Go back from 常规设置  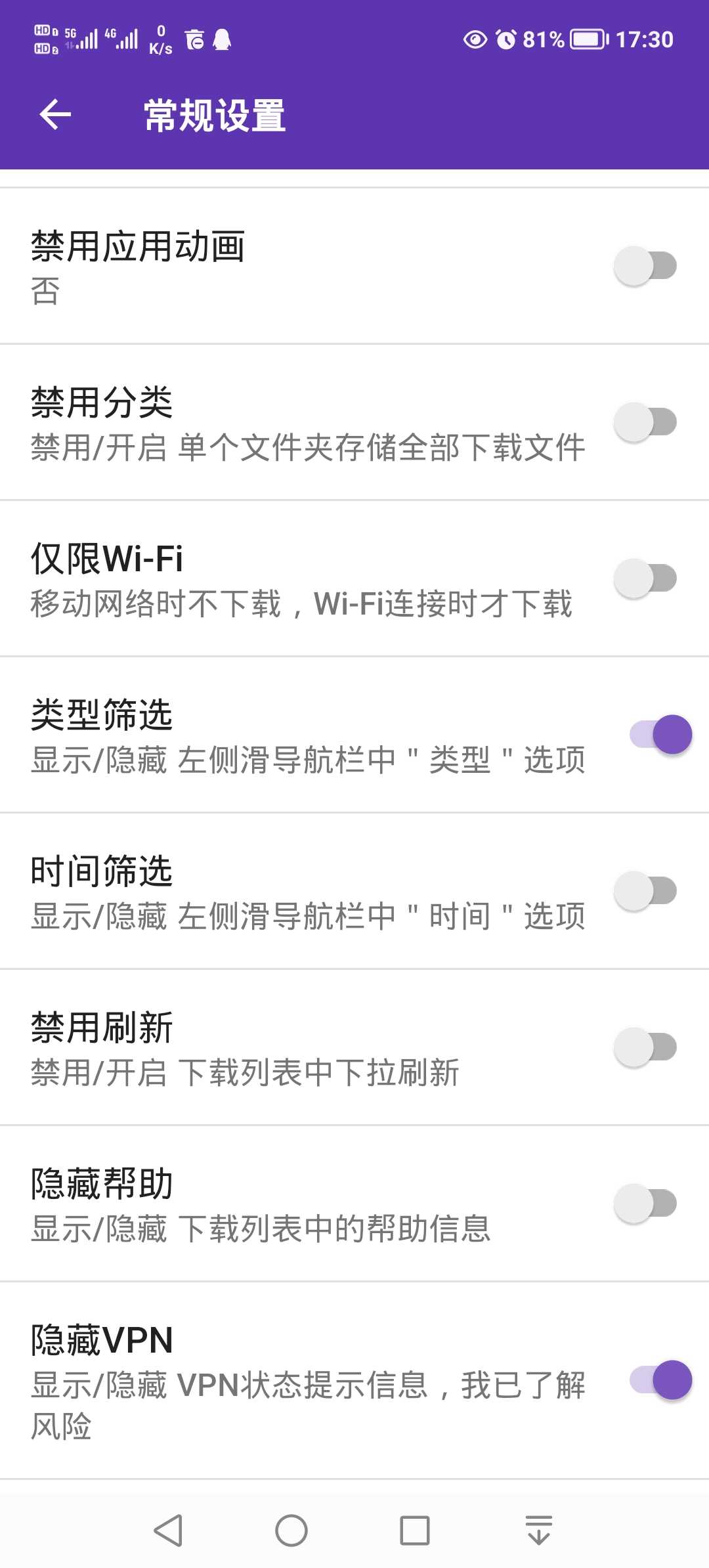55,115
